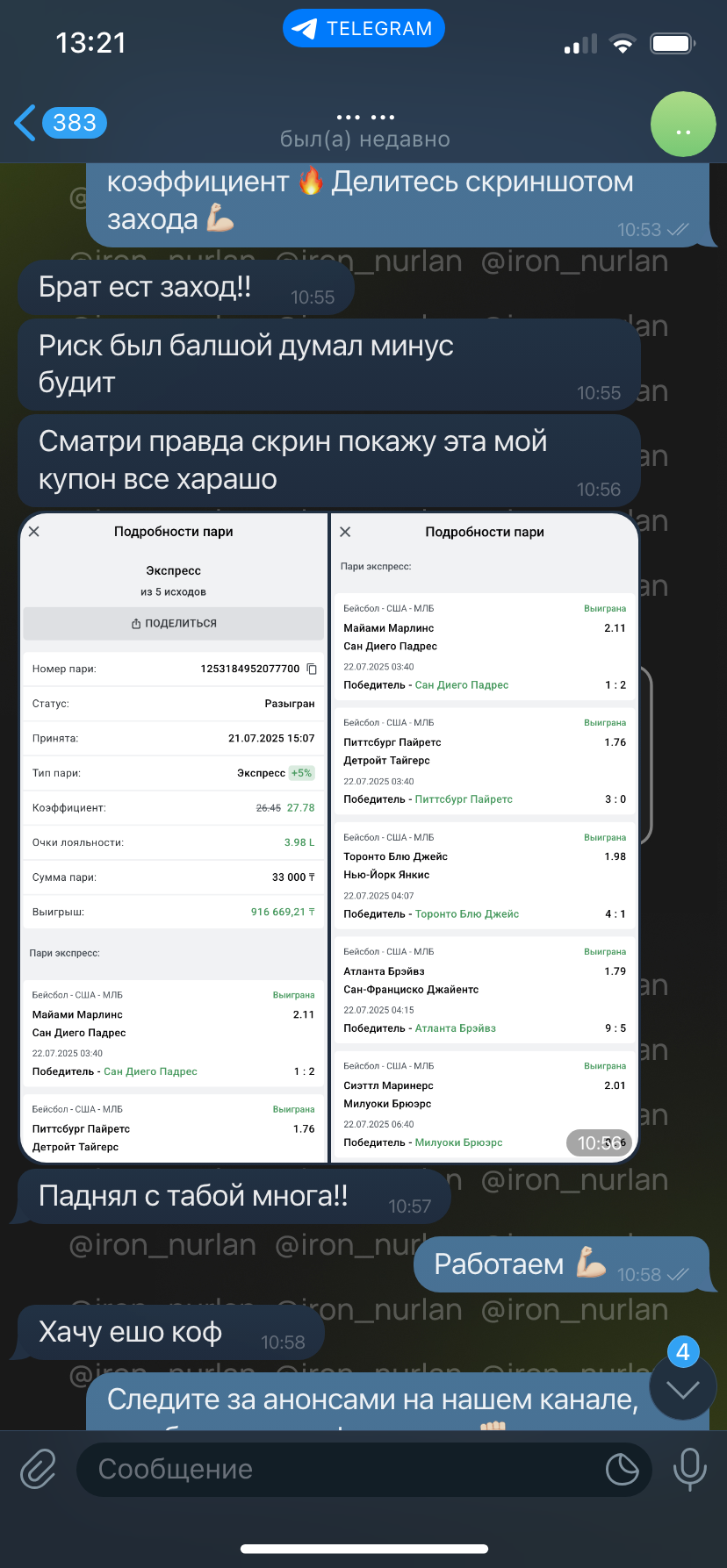Open the contact's profile avatar
This screenshot has height=1568, width=727.
683,125
